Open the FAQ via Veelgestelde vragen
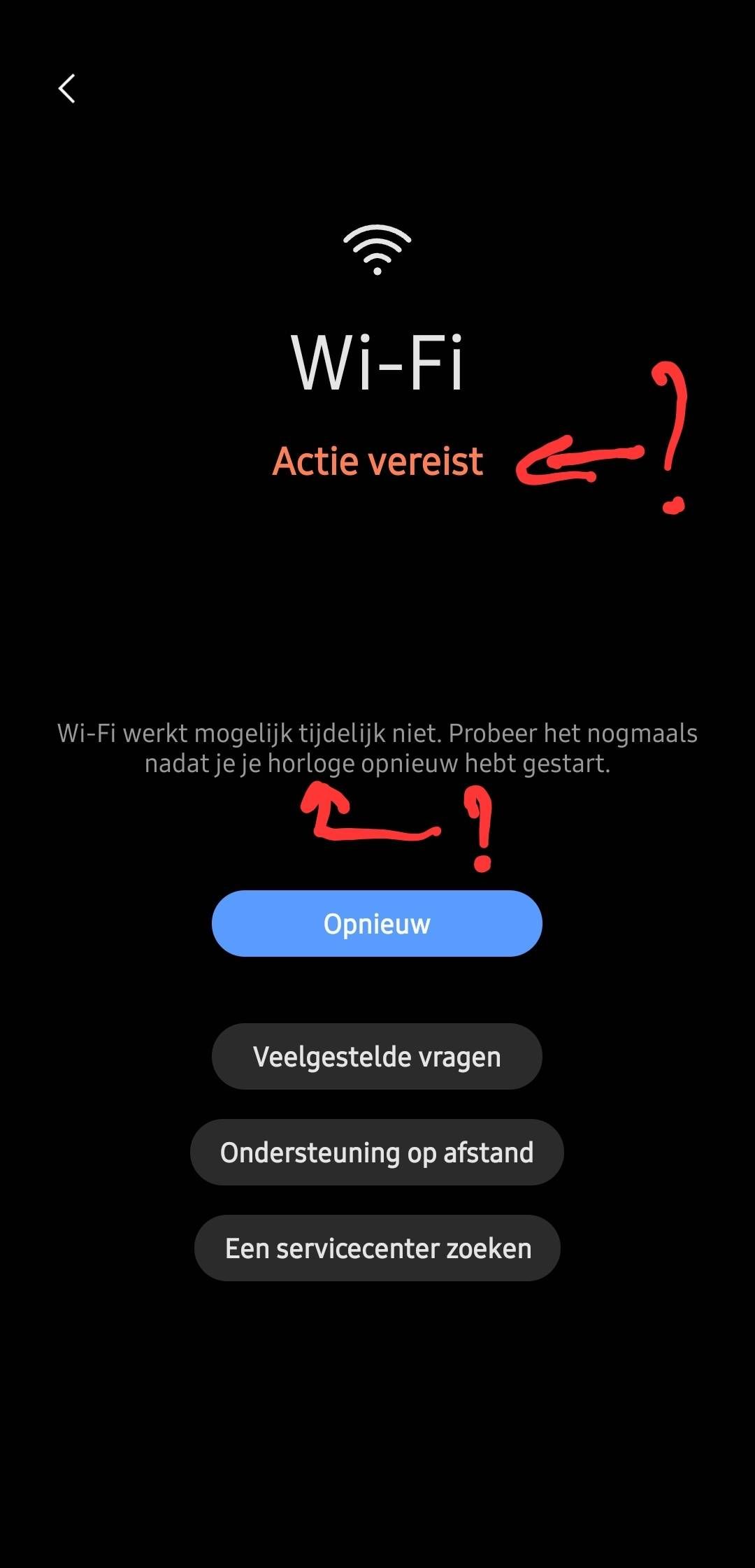This screenshot has height=1568, width=755. (377, 1056)
